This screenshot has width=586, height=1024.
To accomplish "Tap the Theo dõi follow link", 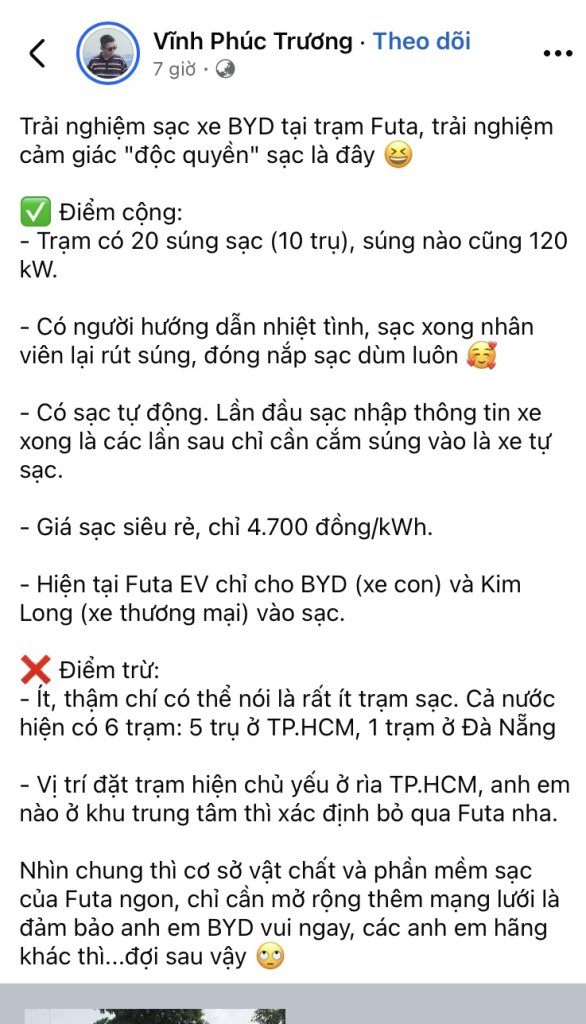I will pos(421,41).
